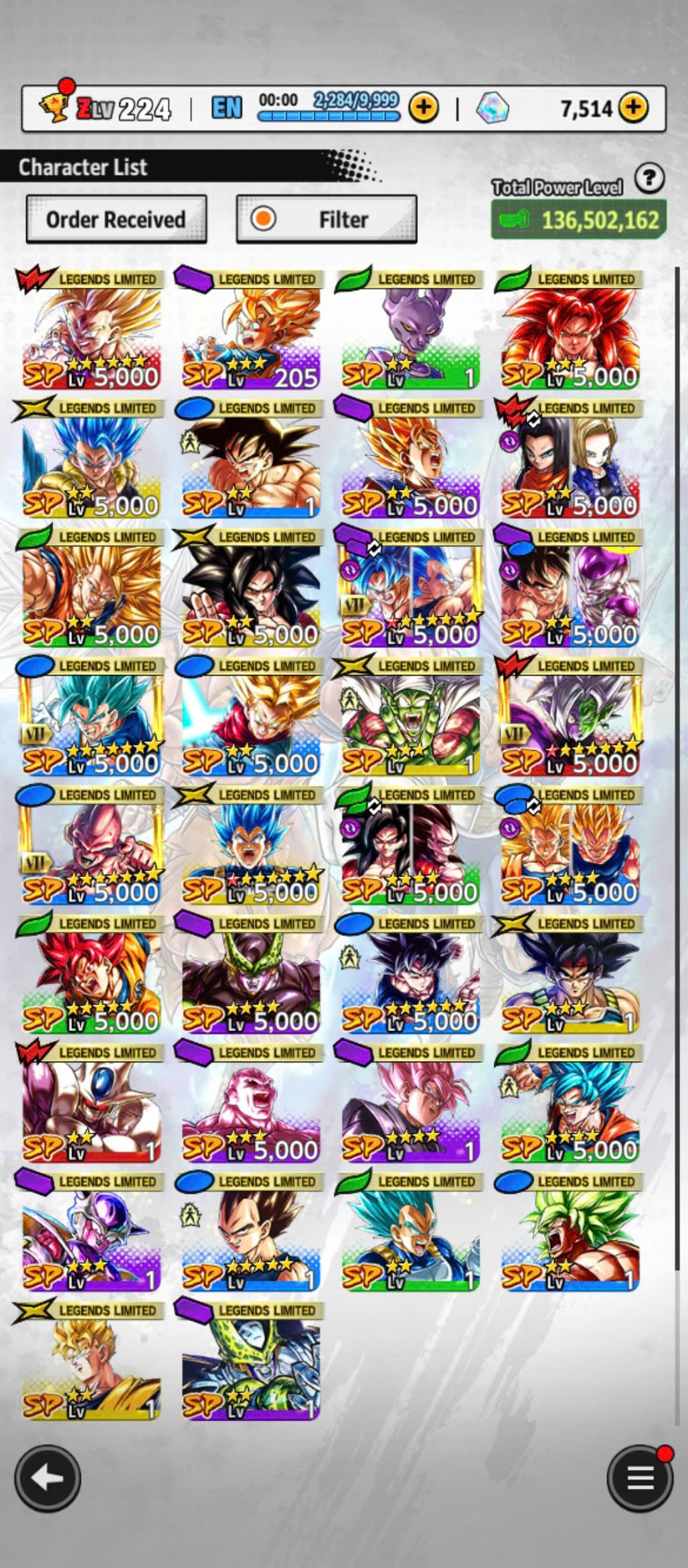Open the hamburger menu button
The image size is (688, 1568).
coord(639,1478)
